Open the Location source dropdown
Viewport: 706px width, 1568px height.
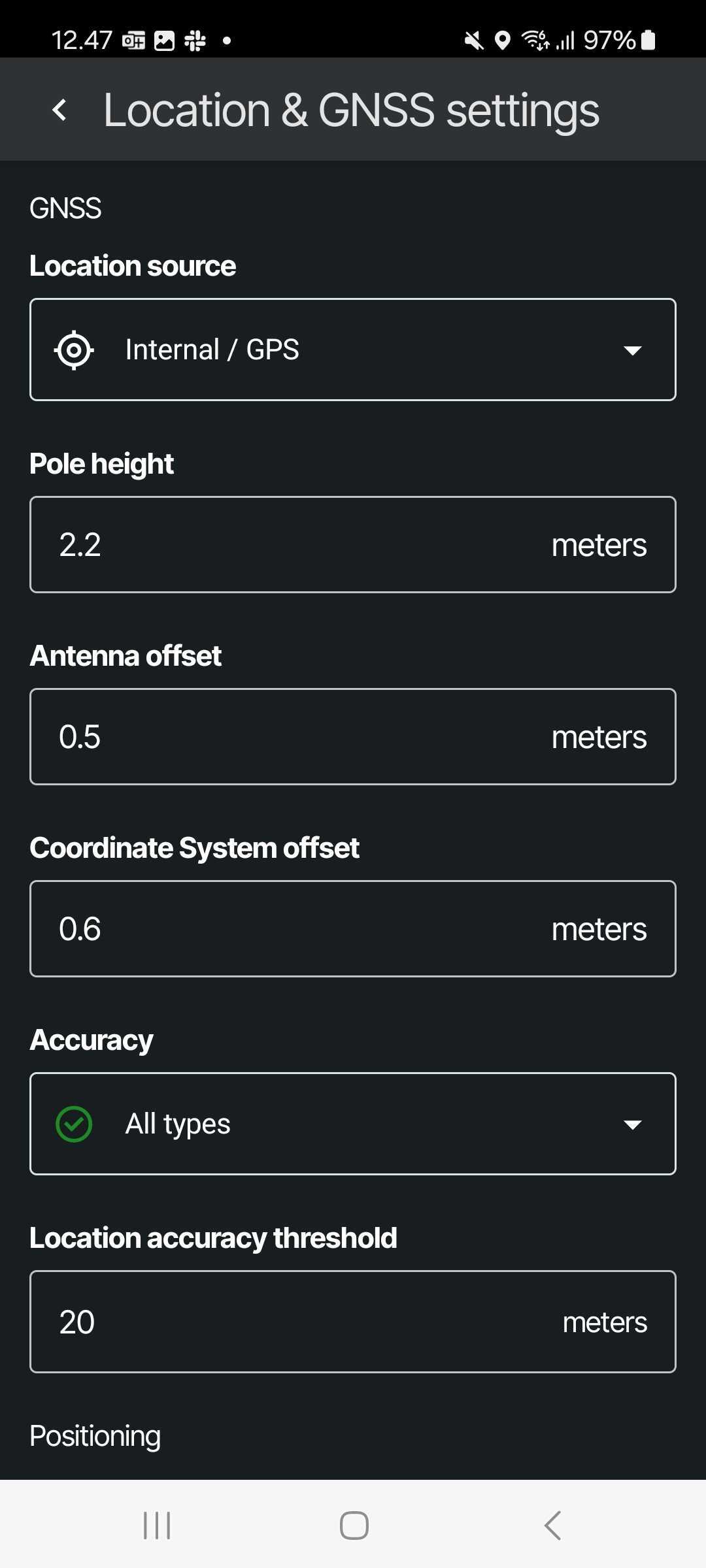tap(353, 350)
